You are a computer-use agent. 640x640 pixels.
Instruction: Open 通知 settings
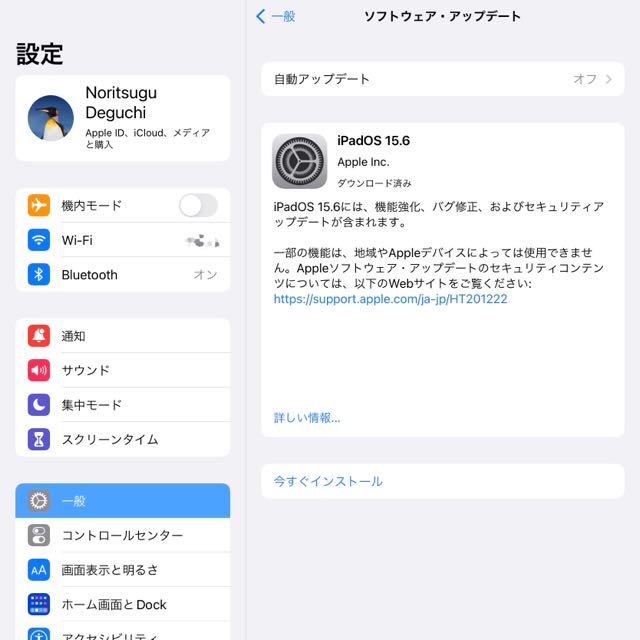[122, 336]
